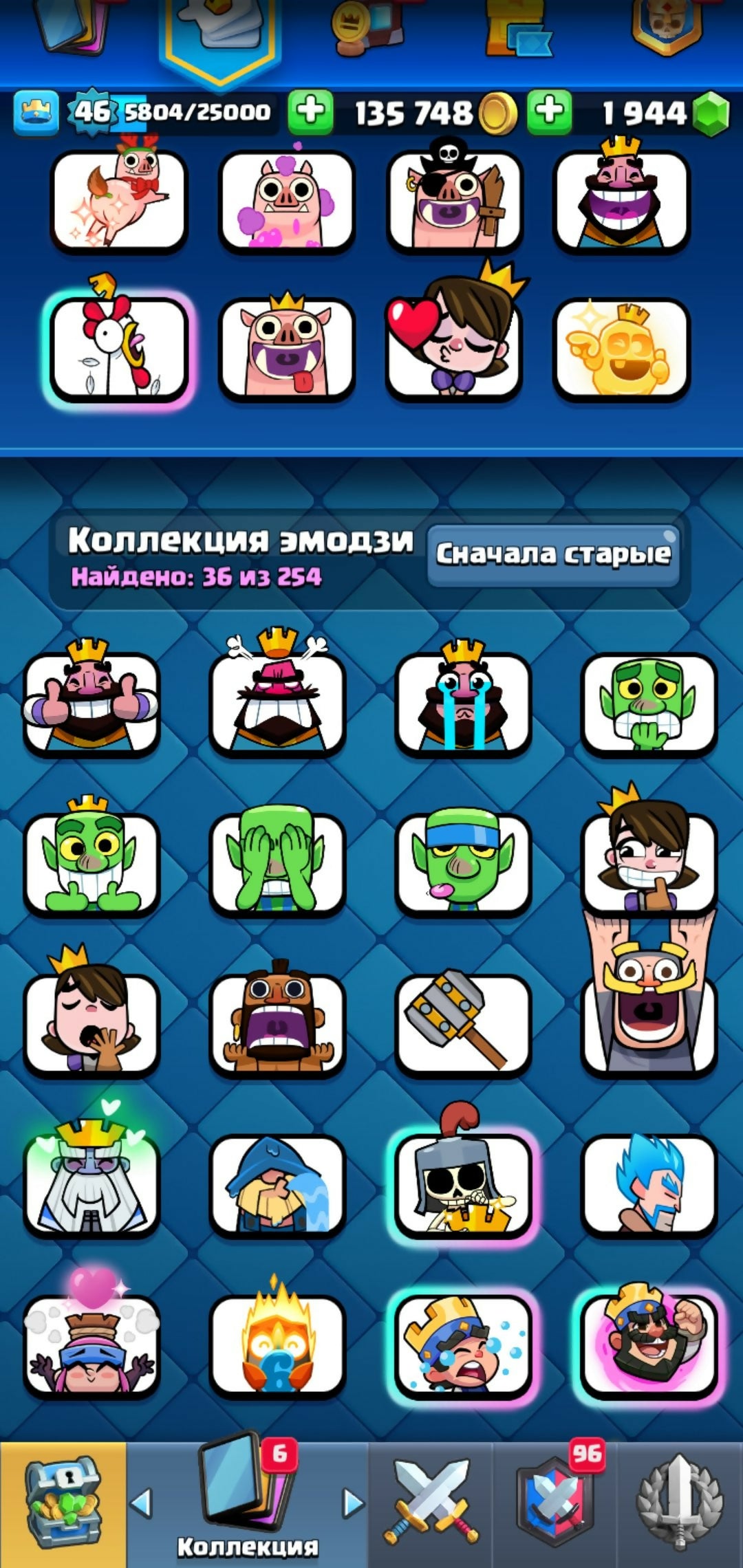Screen dimensions: 743x1568
Task: Select the goblin covering its face emote
Action: 277,864
